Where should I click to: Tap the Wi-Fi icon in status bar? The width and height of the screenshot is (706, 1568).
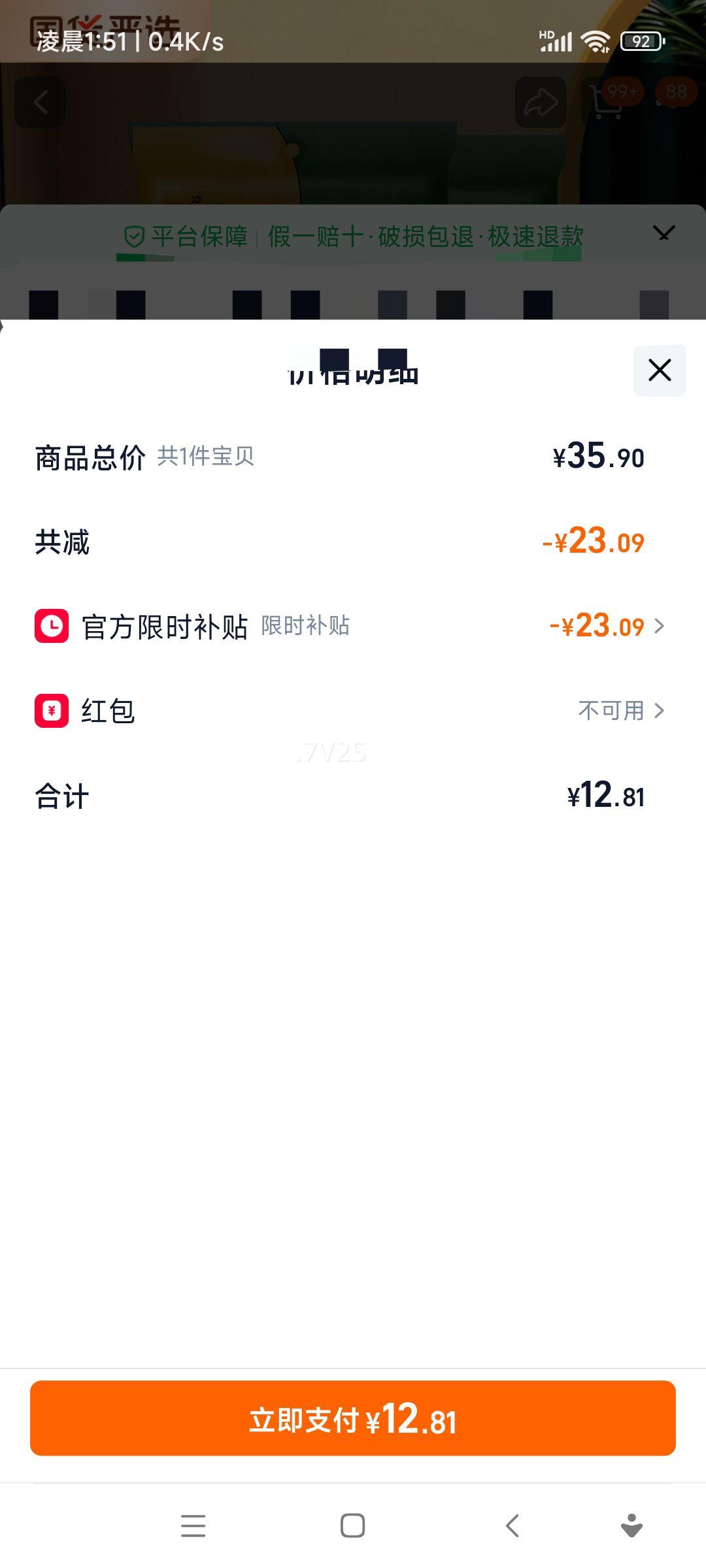tap(594, 41)
